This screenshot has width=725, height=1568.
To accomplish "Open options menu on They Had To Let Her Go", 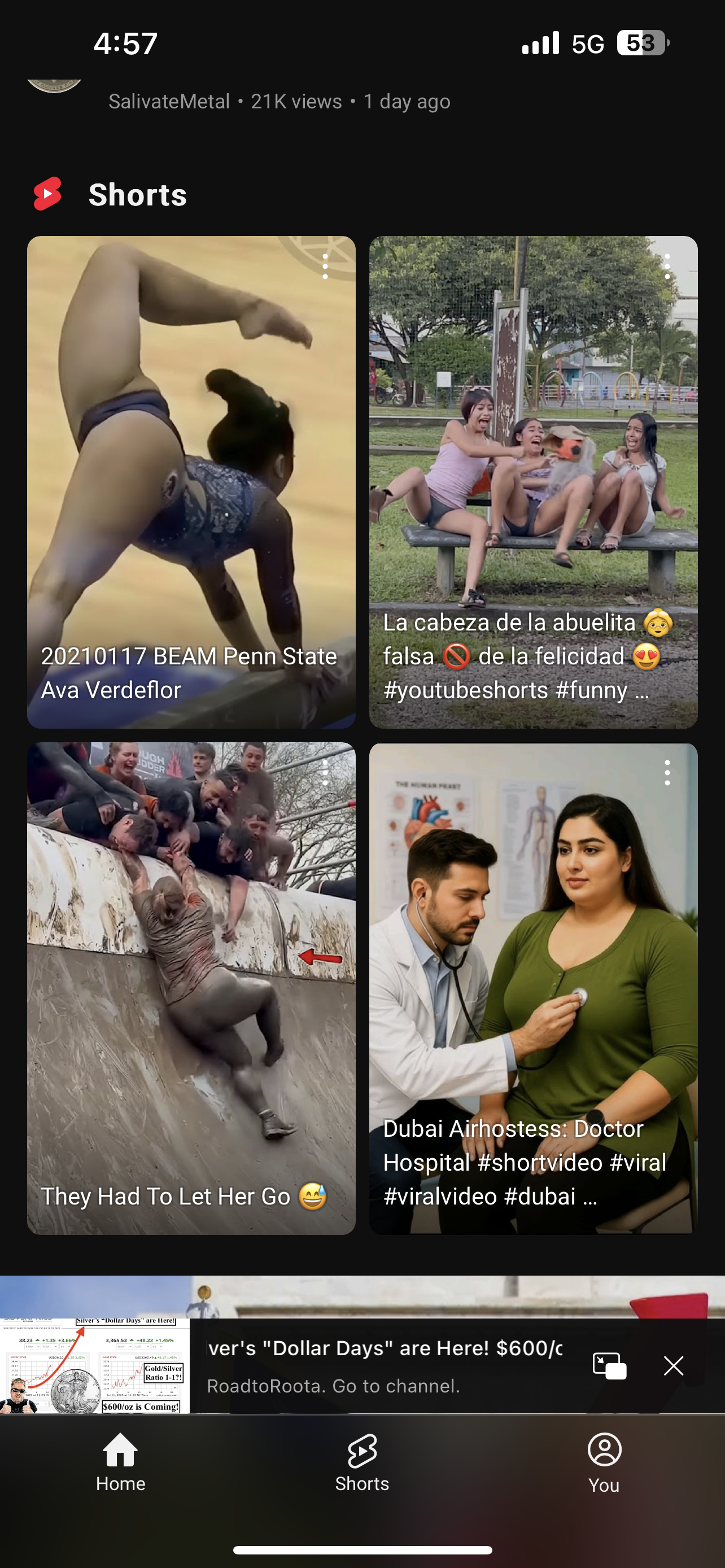I will point(325,773).
